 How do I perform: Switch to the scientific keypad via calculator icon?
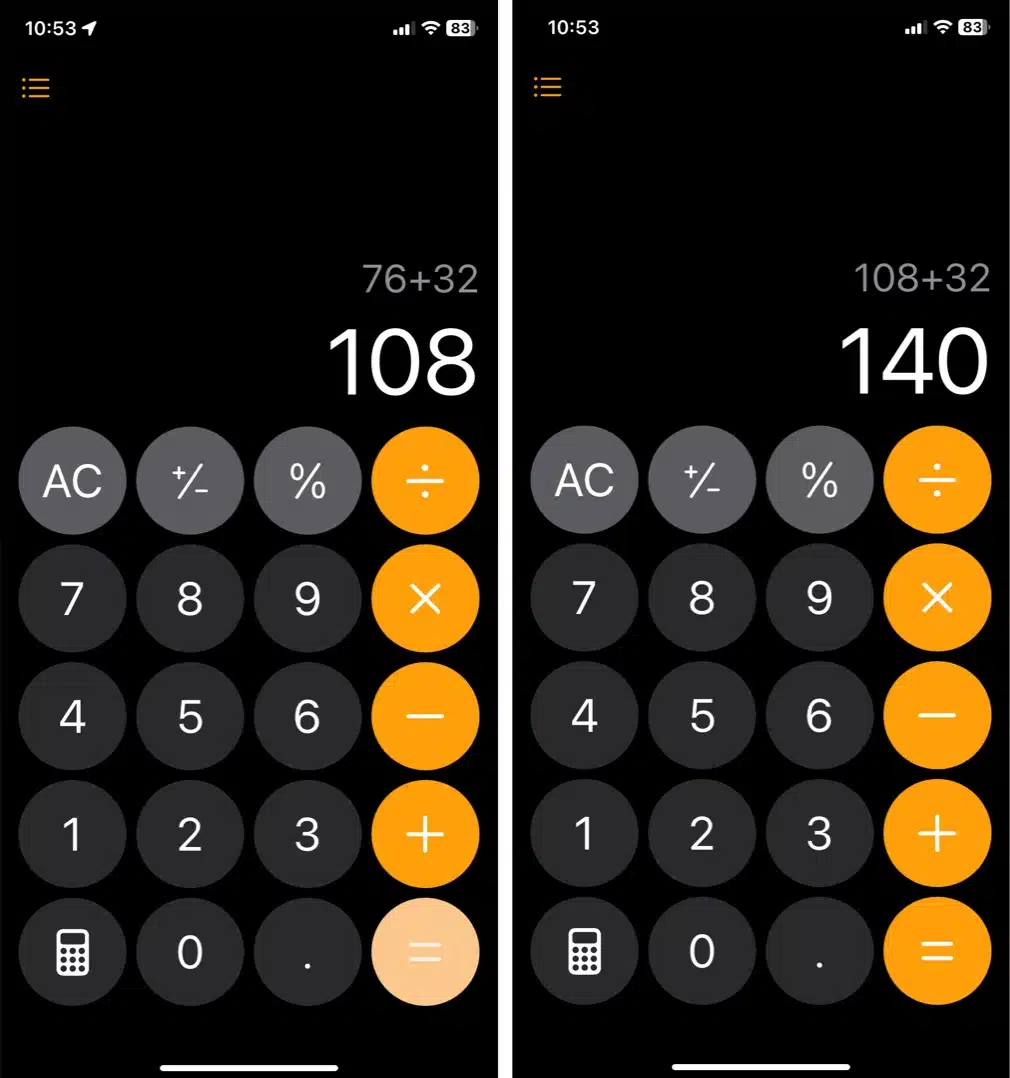pyautogui.click(x=72, y=952)
